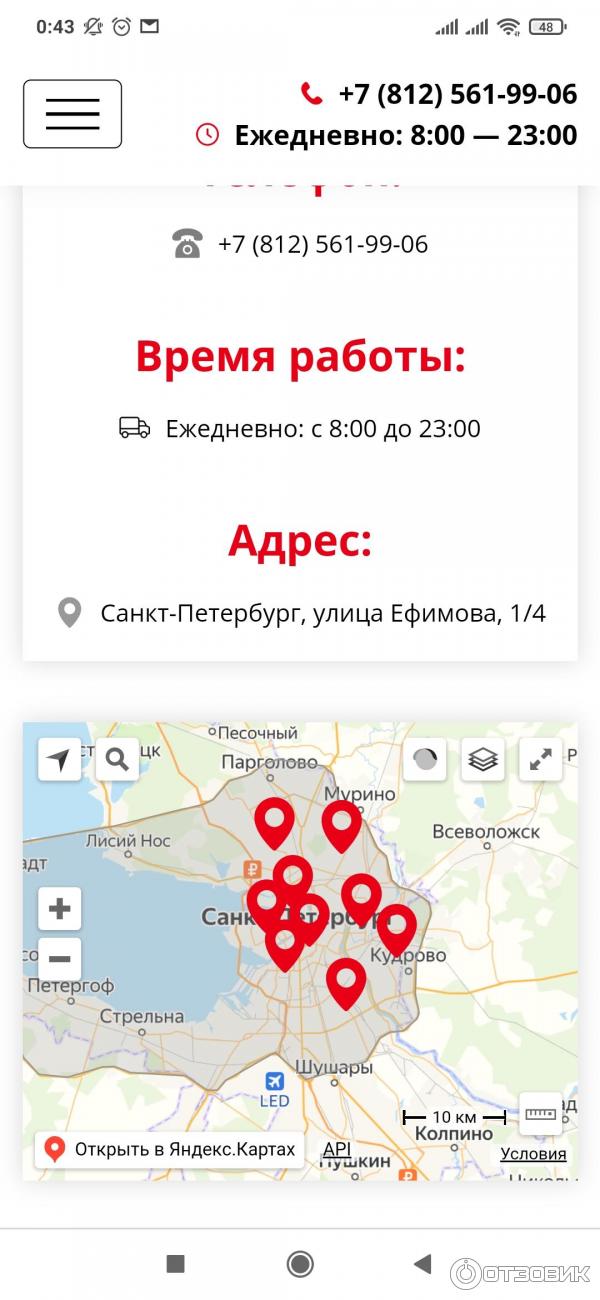600x1300 pixels.
Task: Go back with the system back button
Action: [x=422, y=1263]
